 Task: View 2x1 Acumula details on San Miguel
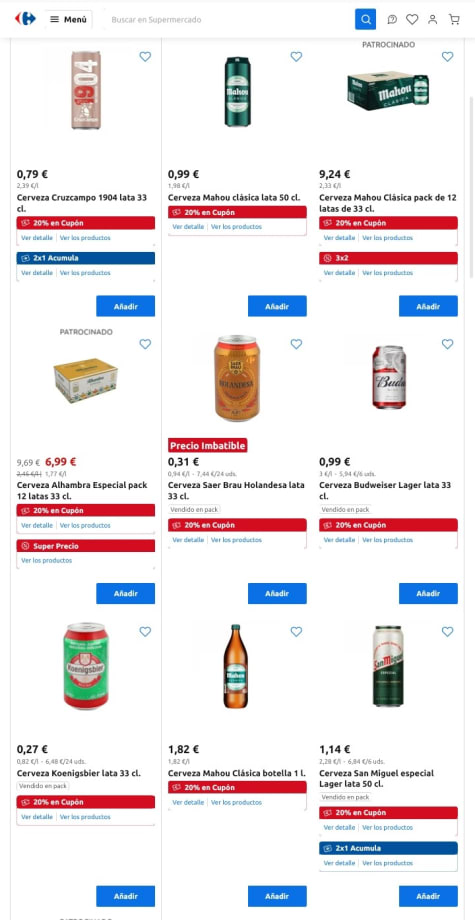[x=339, y=863]
